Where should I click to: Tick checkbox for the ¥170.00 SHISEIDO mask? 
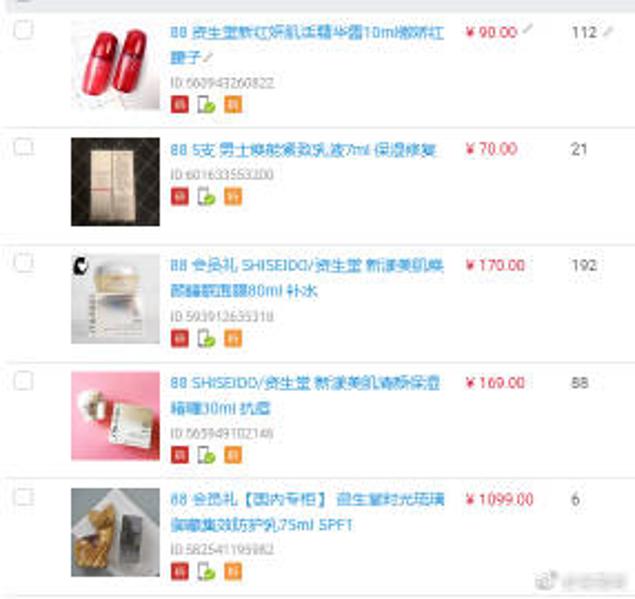[23, 263]
